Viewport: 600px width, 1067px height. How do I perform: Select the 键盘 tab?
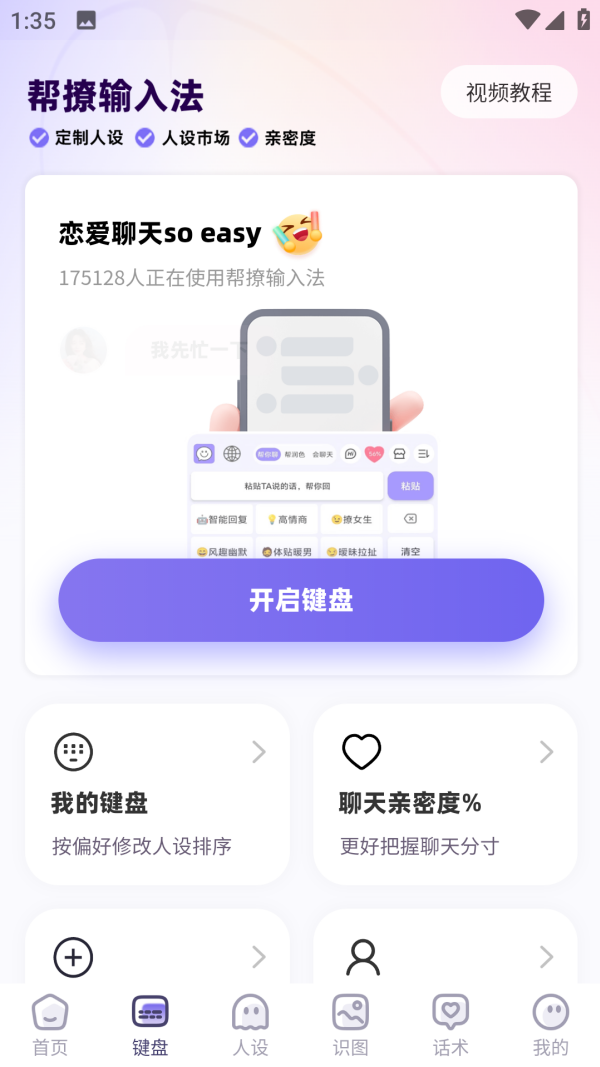tap(150, 1025)
